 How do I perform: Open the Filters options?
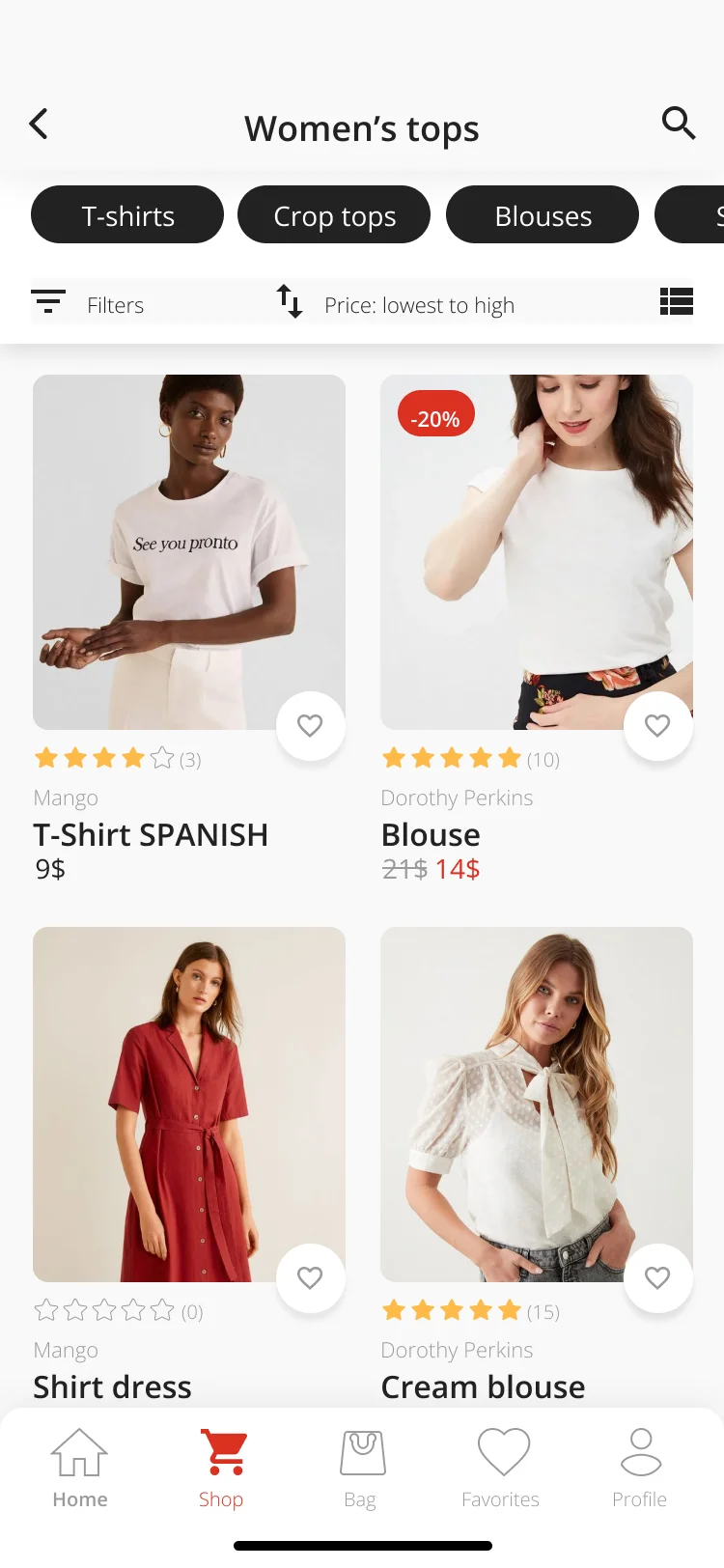pyautogui.click(x=89, y=305)
